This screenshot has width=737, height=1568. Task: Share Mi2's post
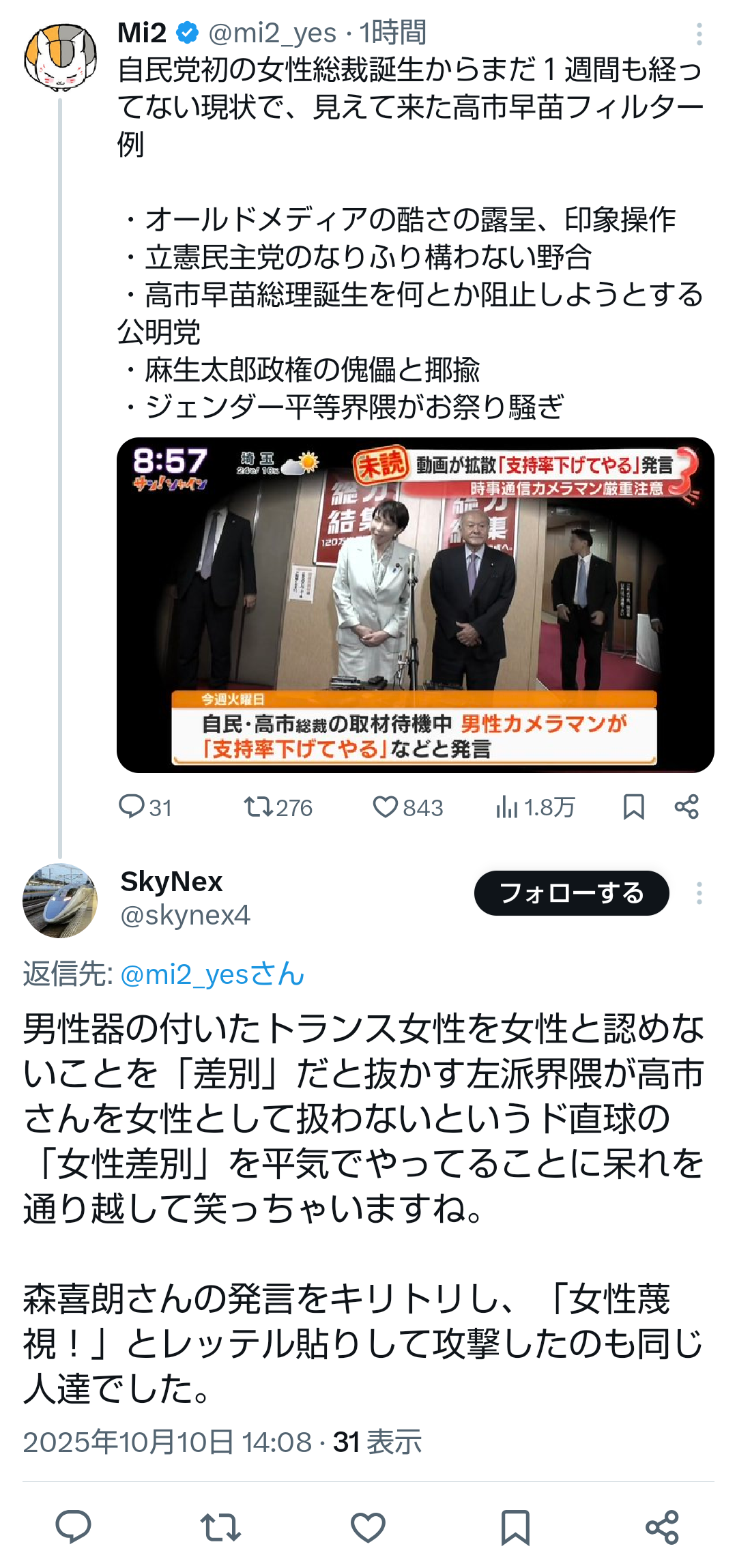tap(687, 807)
